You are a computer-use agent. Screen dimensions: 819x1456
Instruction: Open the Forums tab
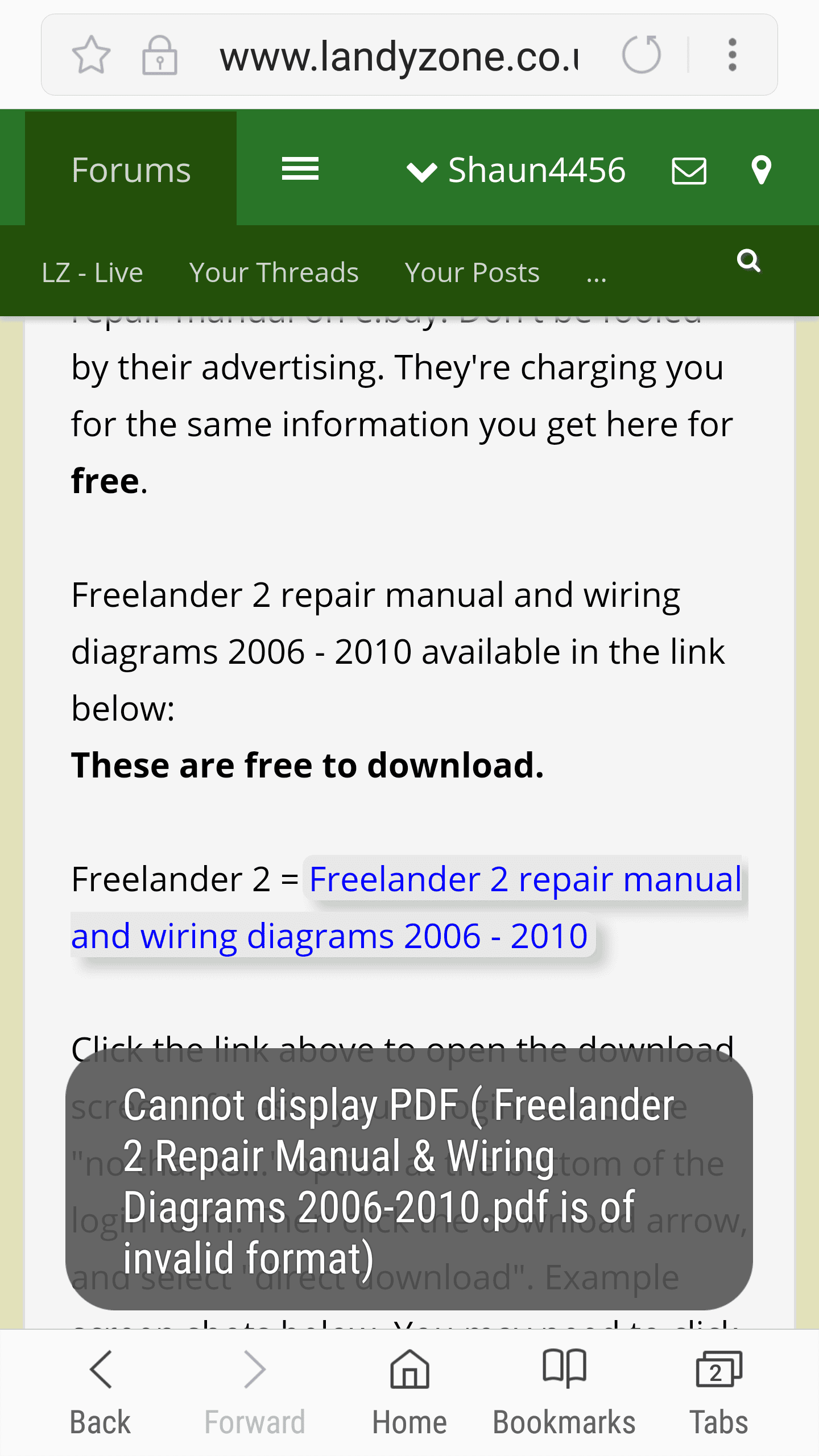tap(131, 169)
